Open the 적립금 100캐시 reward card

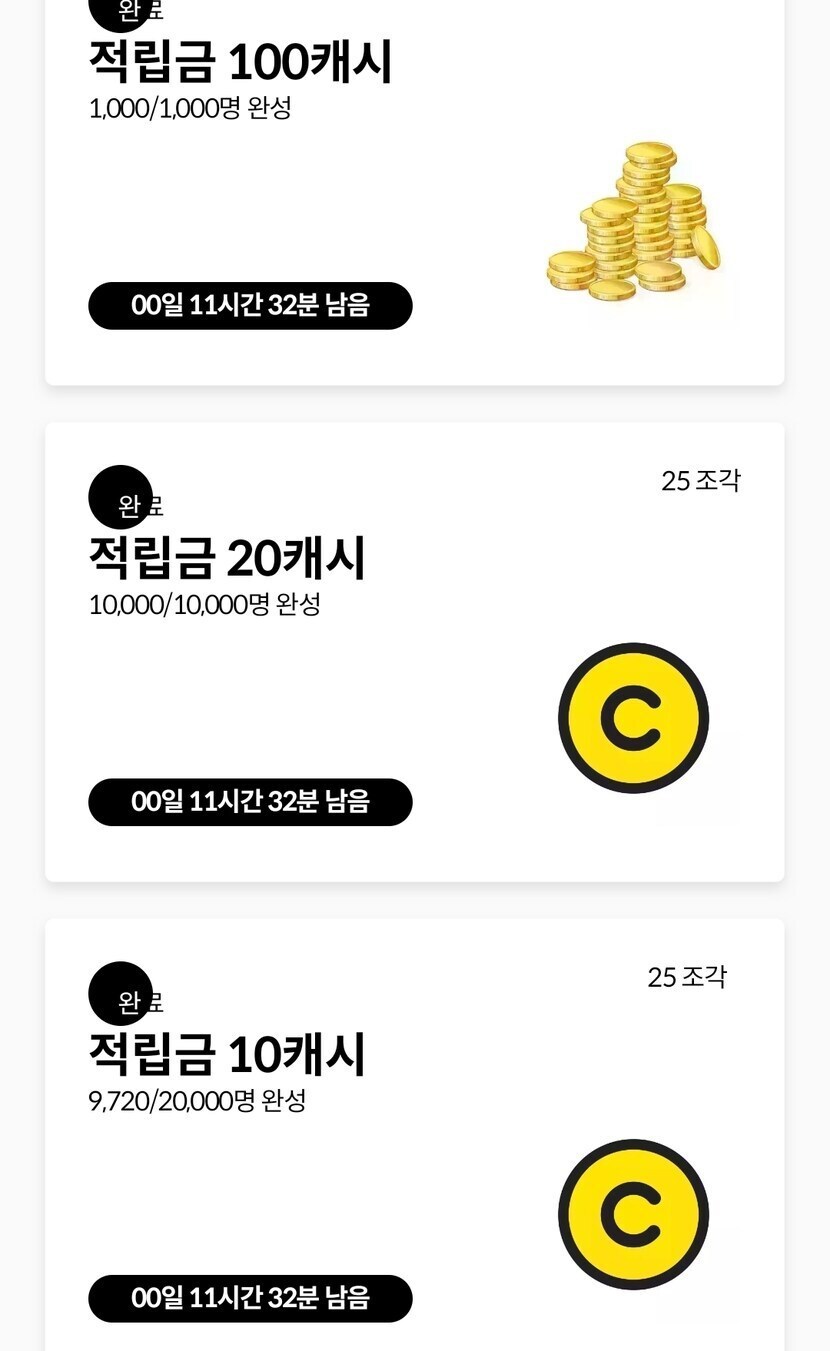[414, 190]
